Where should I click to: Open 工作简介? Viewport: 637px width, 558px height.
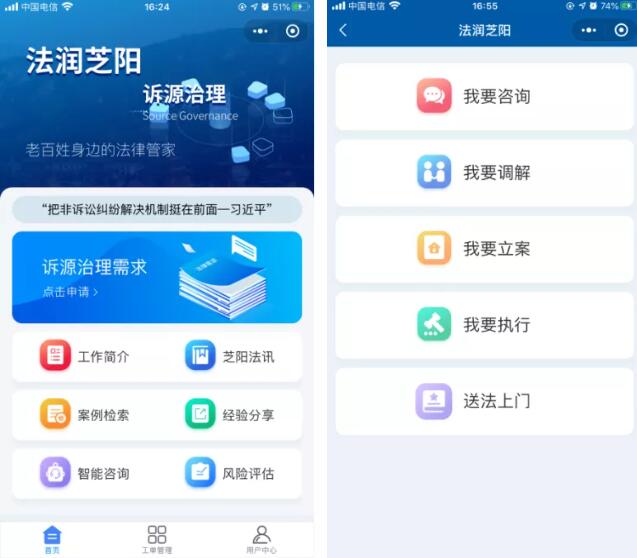[85, 356]
